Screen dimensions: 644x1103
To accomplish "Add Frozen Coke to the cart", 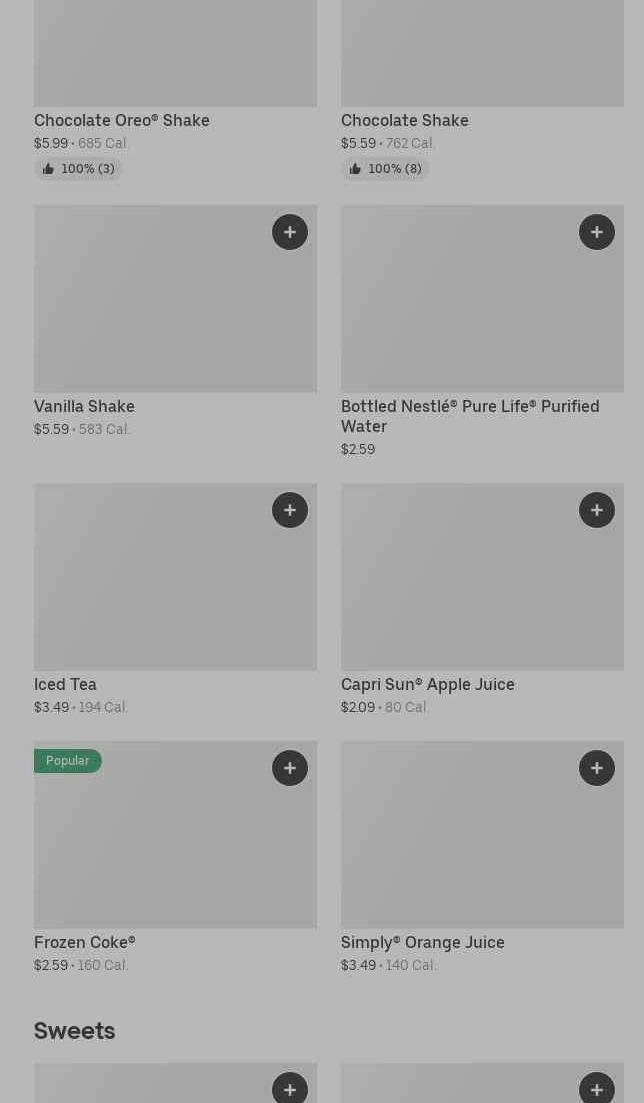I will [x=290, y=768].
